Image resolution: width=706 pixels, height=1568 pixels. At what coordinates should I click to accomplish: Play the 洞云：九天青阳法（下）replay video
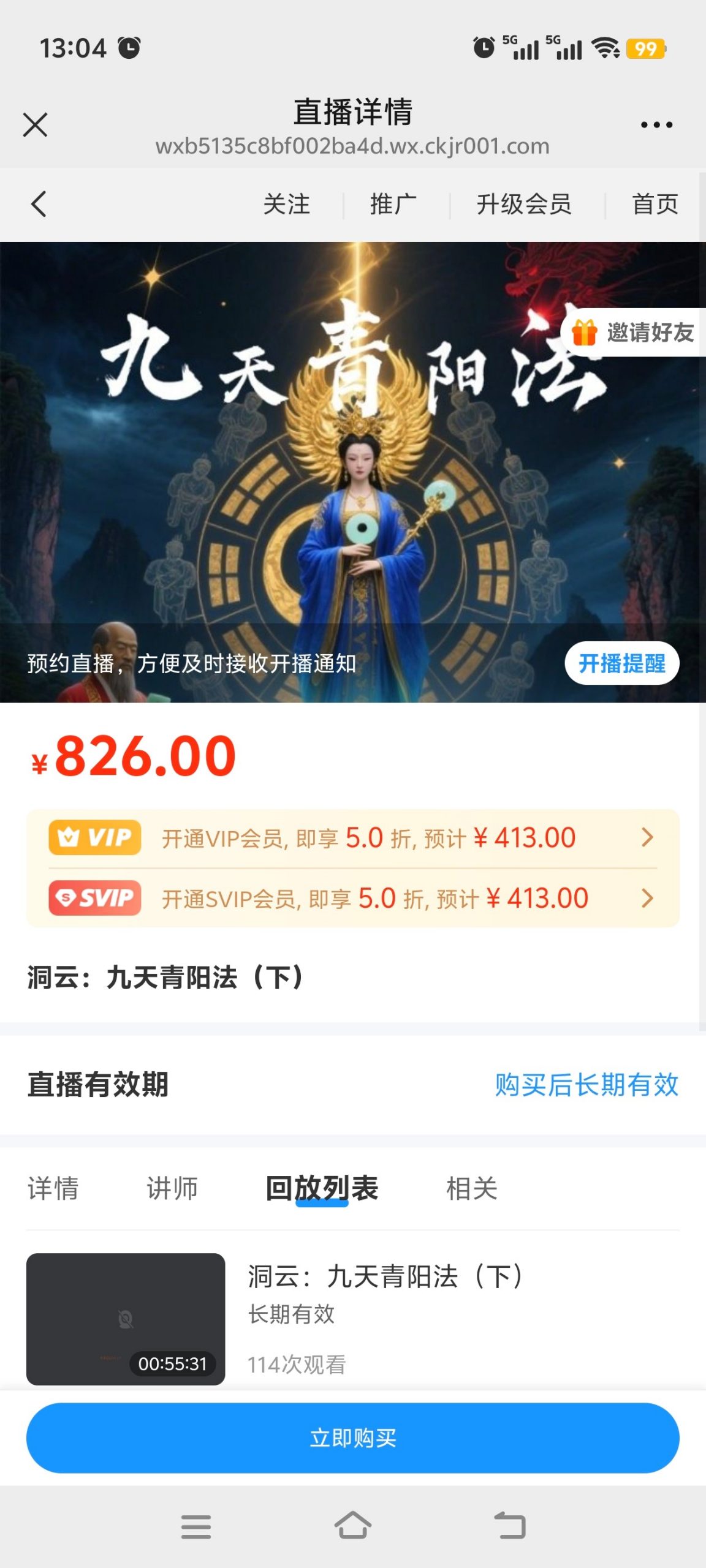(x=126, y=1319)
